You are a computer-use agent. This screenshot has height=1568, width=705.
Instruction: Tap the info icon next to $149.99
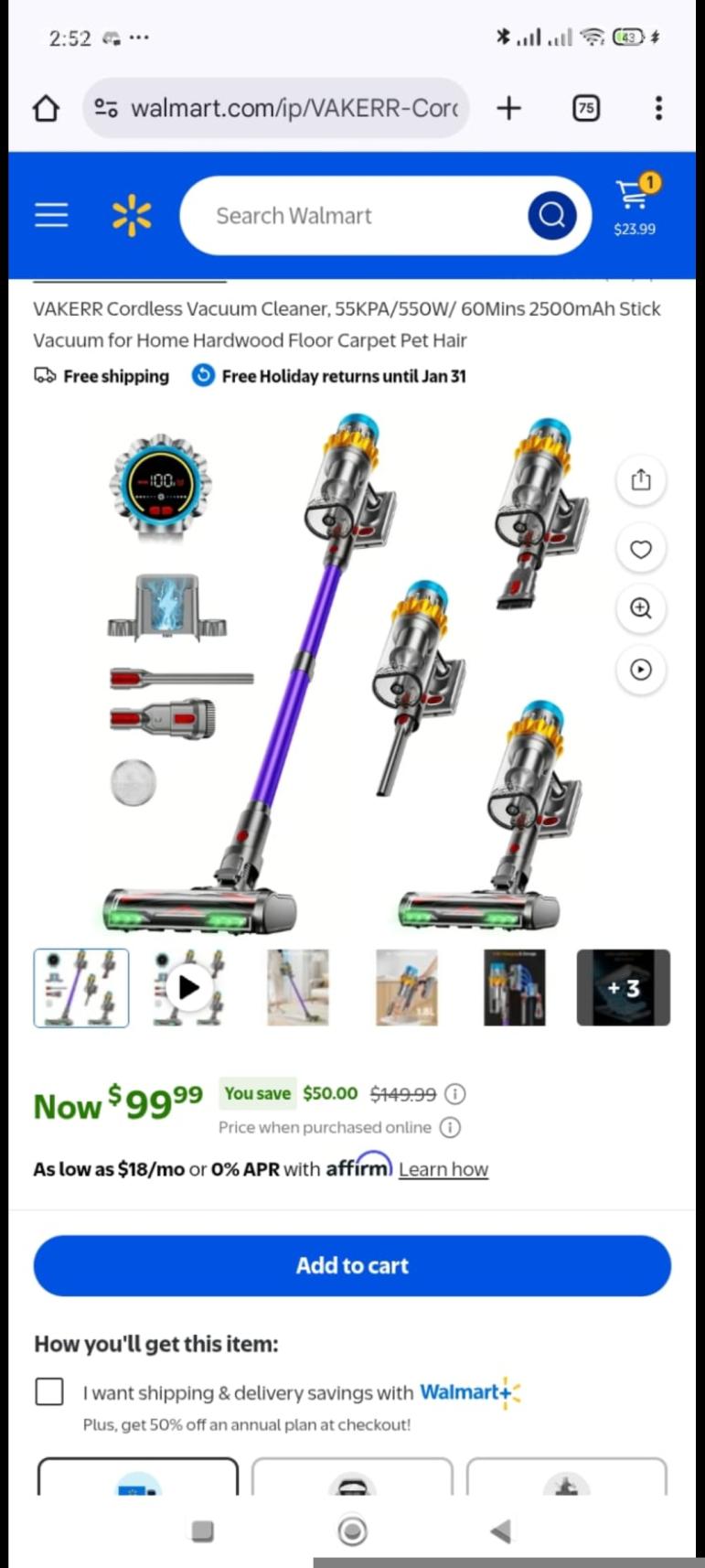point(454,1094)
